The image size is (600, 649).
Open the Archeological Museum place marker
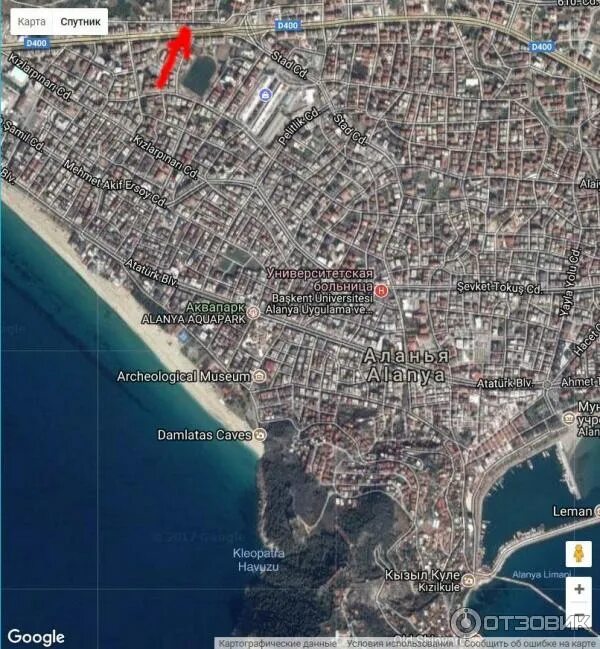260,376
